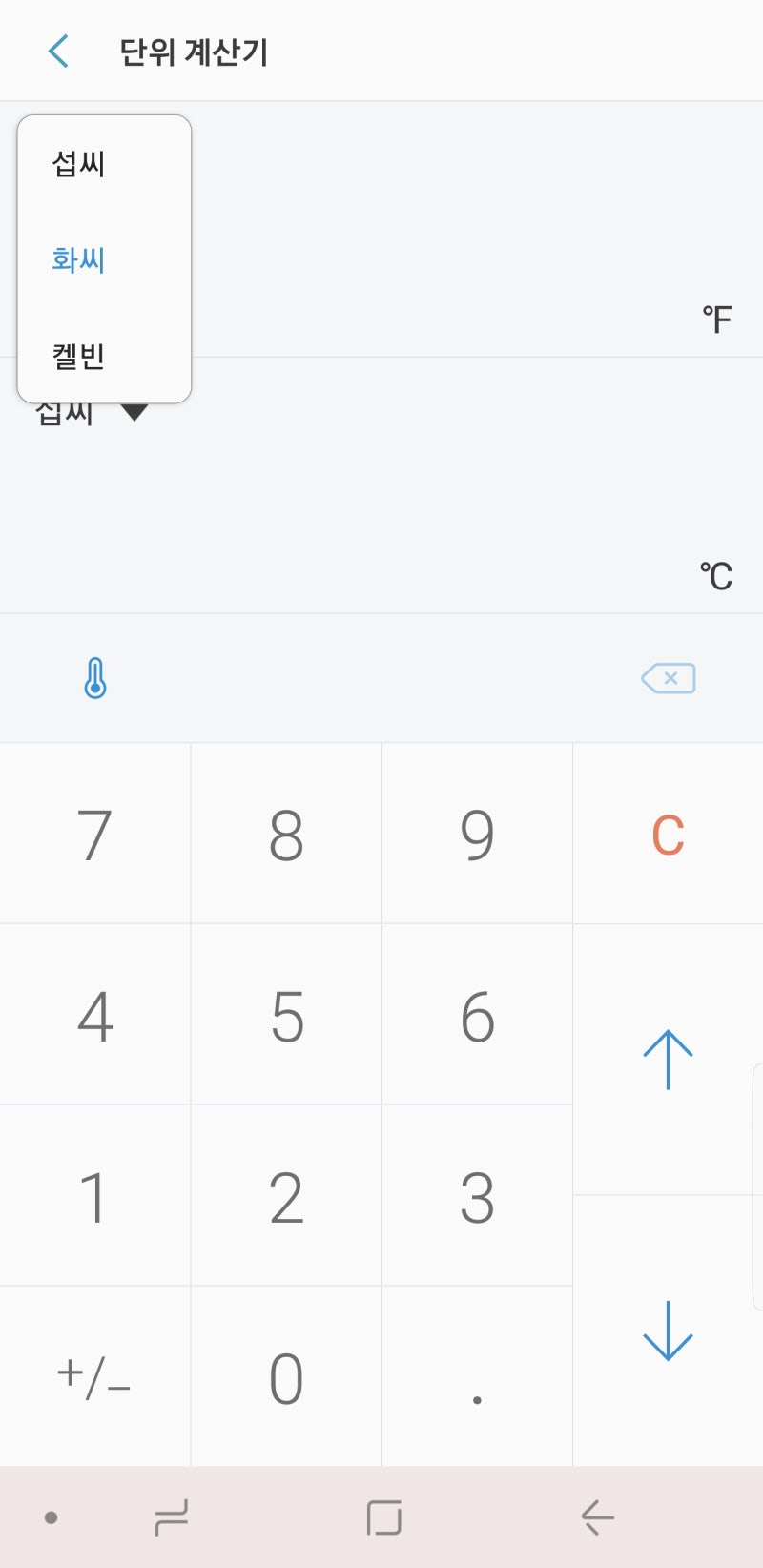Image resolution: width=763 pixels, height=1568 pixels.
Task: Select 화씨 from the unit list
Action: 76,259
